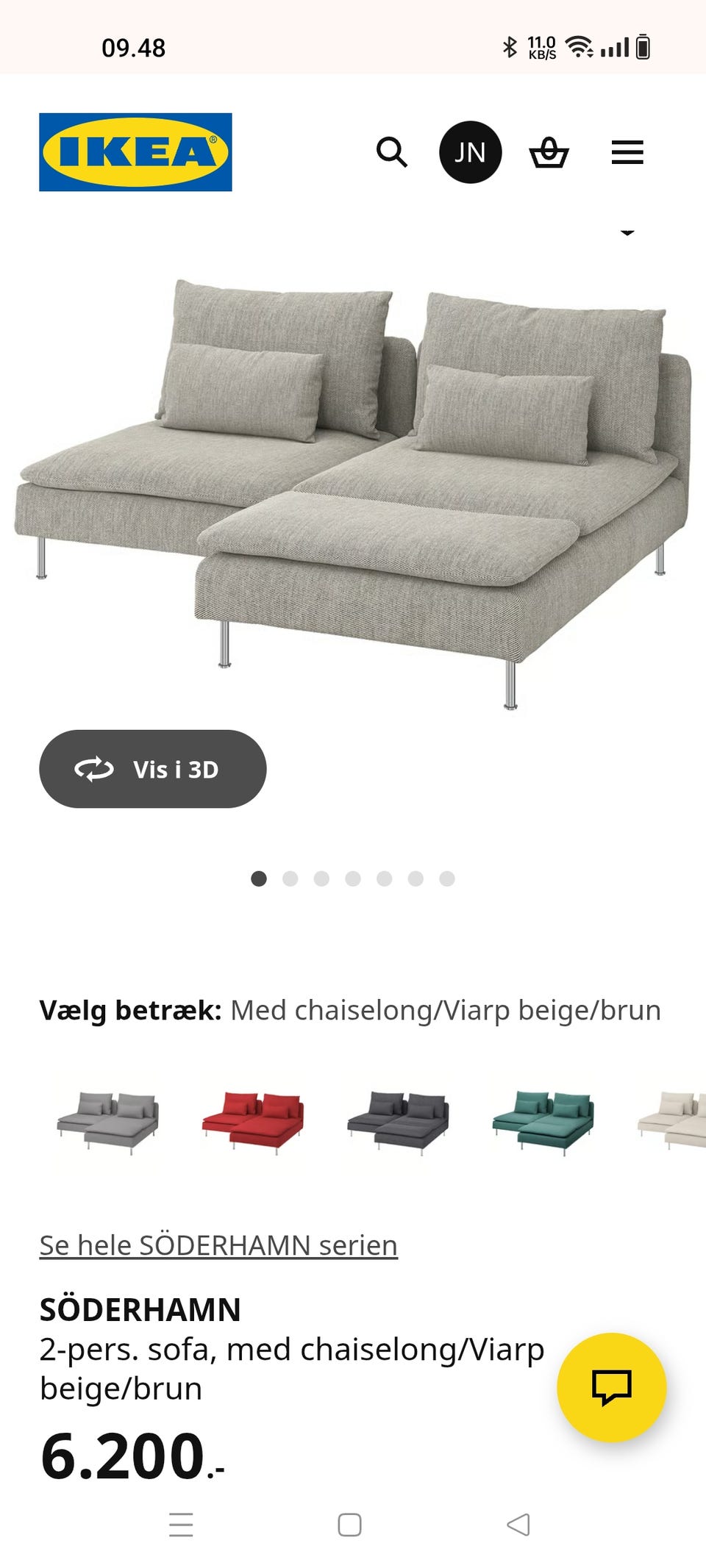Tap Bluetooth icon in status bar
This screenshot has height=1568, width=706.
coord(507,47)
